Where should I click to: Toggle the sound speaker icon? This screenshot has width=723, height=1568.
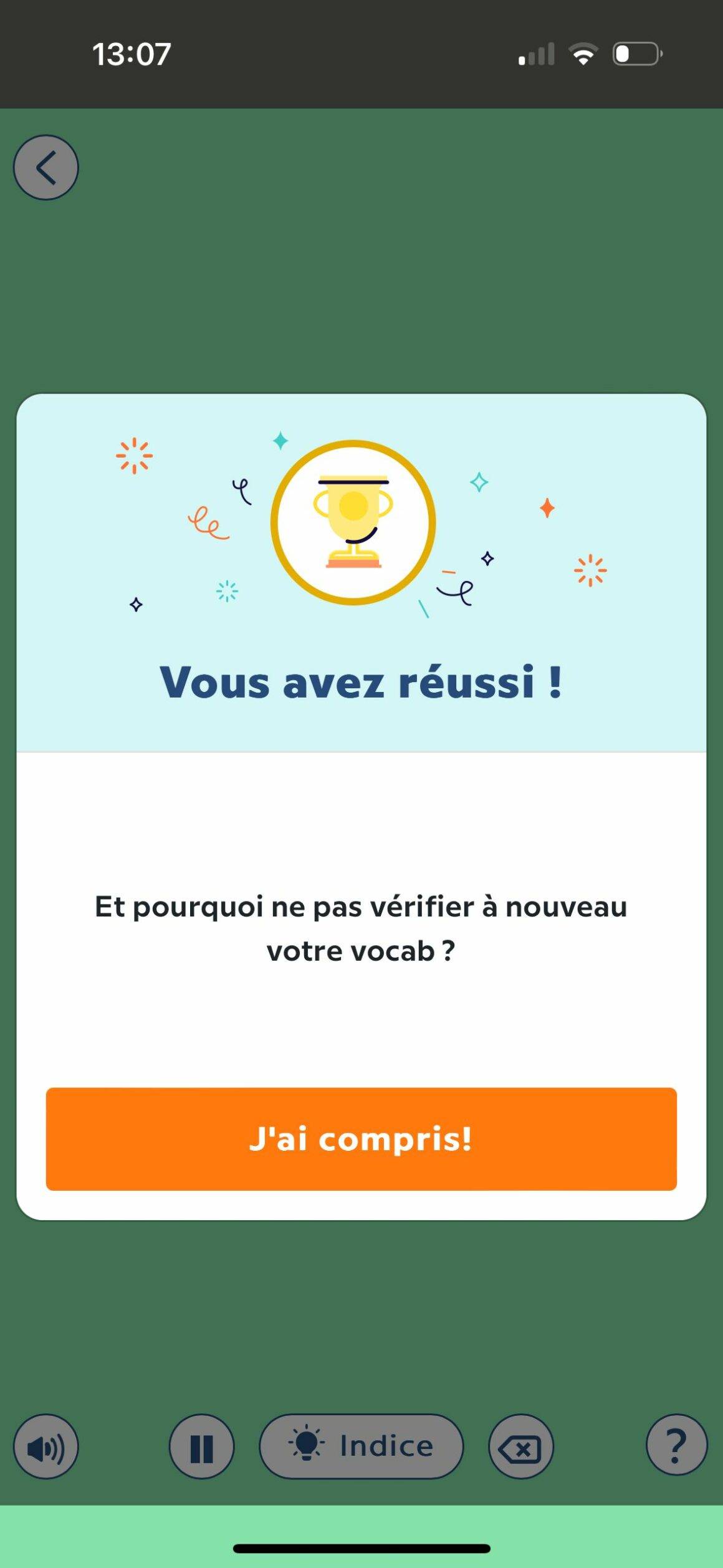46,1446
